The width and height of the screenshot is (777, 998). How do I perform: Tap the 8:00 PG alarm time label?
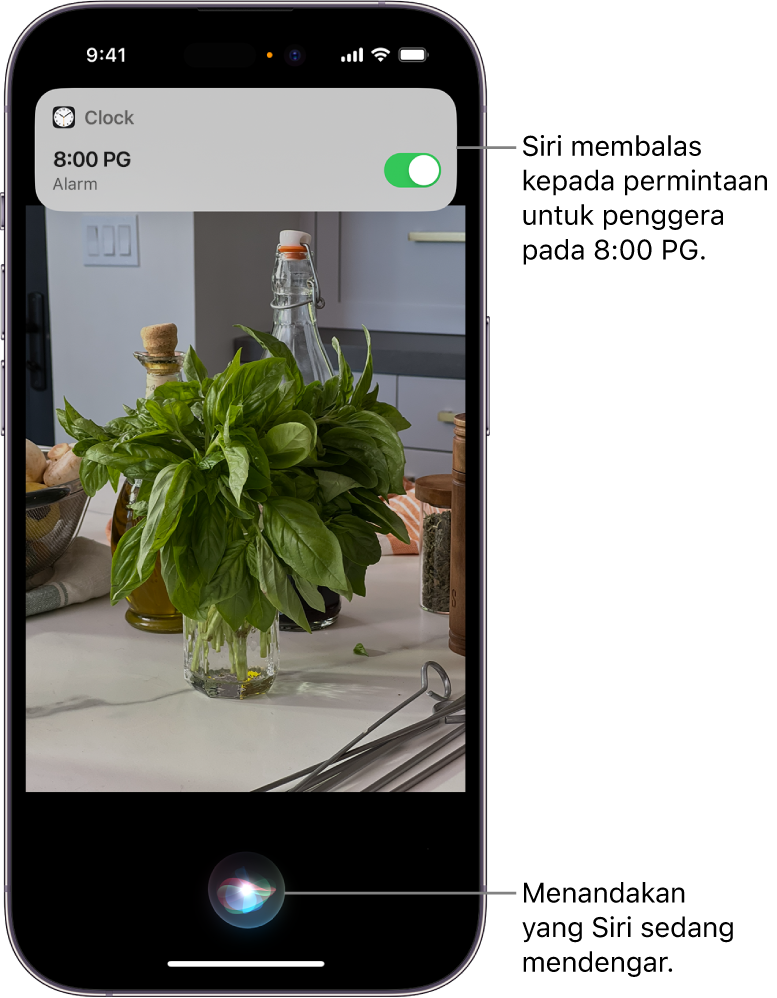pos(91,159)
